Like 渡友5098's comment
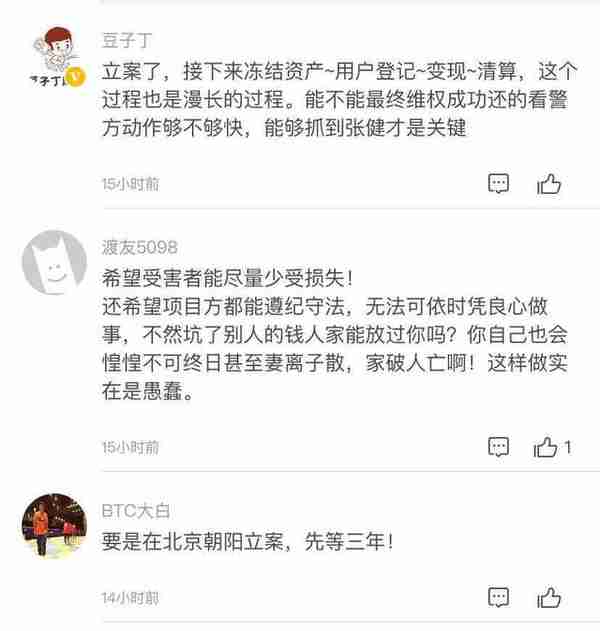This screenshot has height=631, width=600. (546, 447)
